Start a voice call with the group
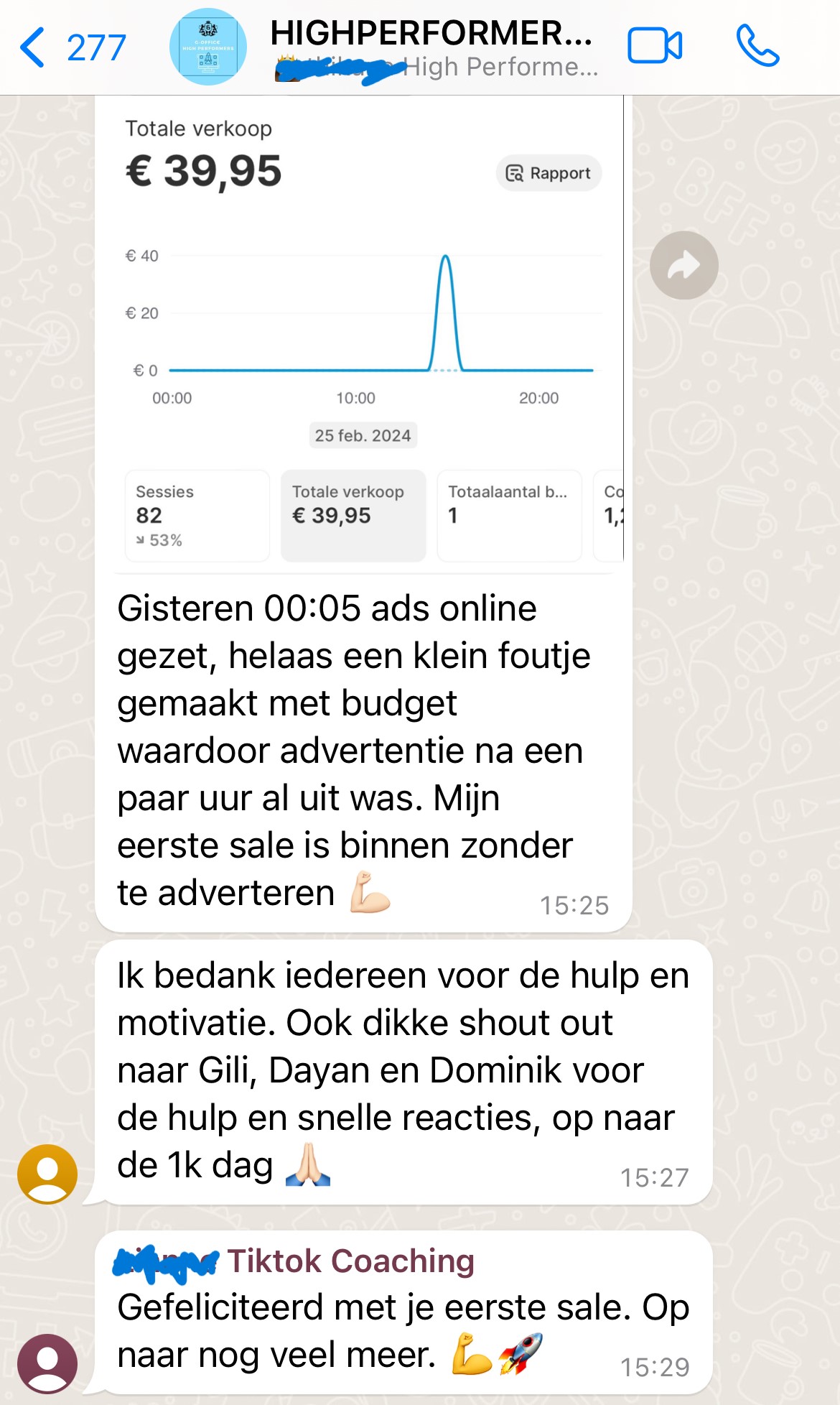Image resolution: width=840 pixels, height=1405 pixels. [757, 46]
